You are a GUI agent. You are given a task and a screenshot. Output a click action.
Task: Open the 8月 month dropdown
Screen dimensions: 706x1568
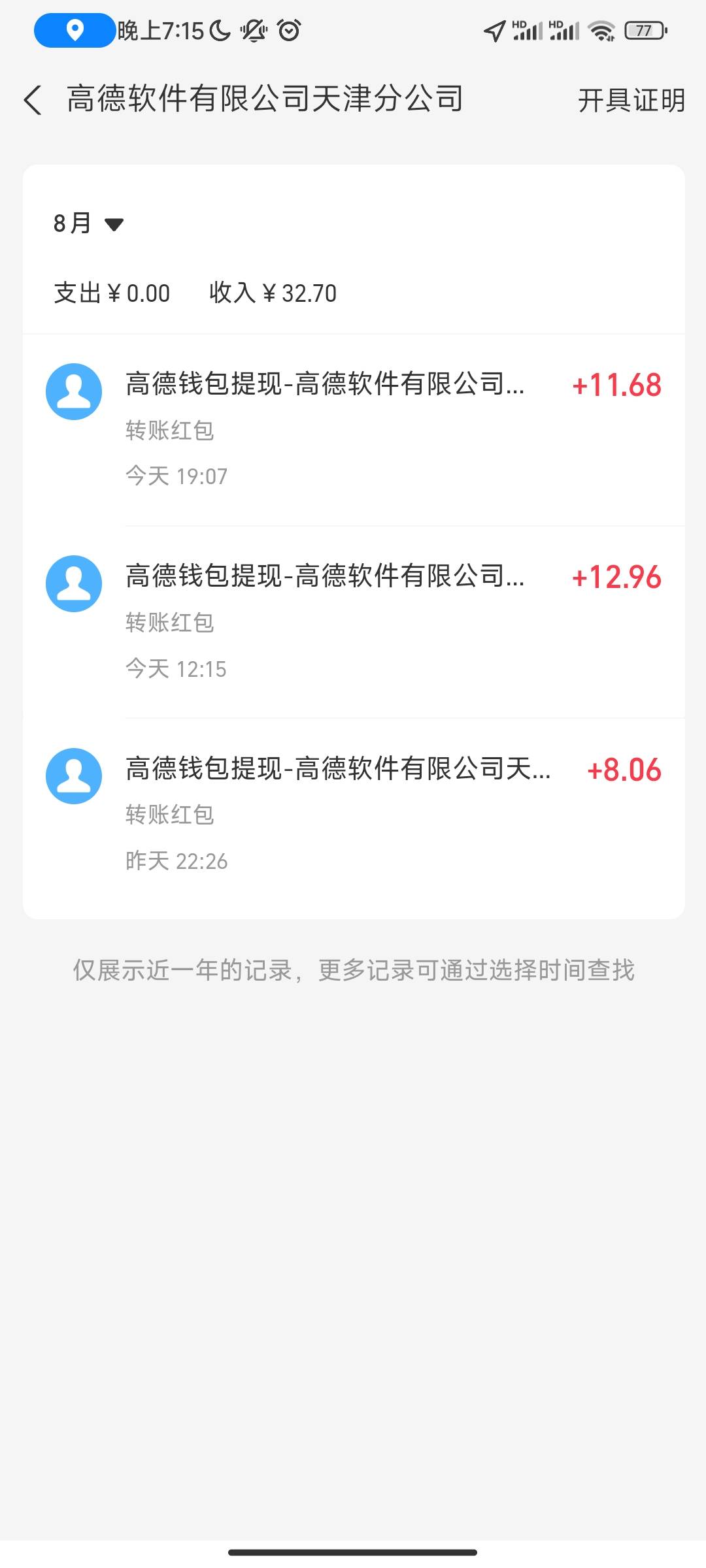pos(88,223)
